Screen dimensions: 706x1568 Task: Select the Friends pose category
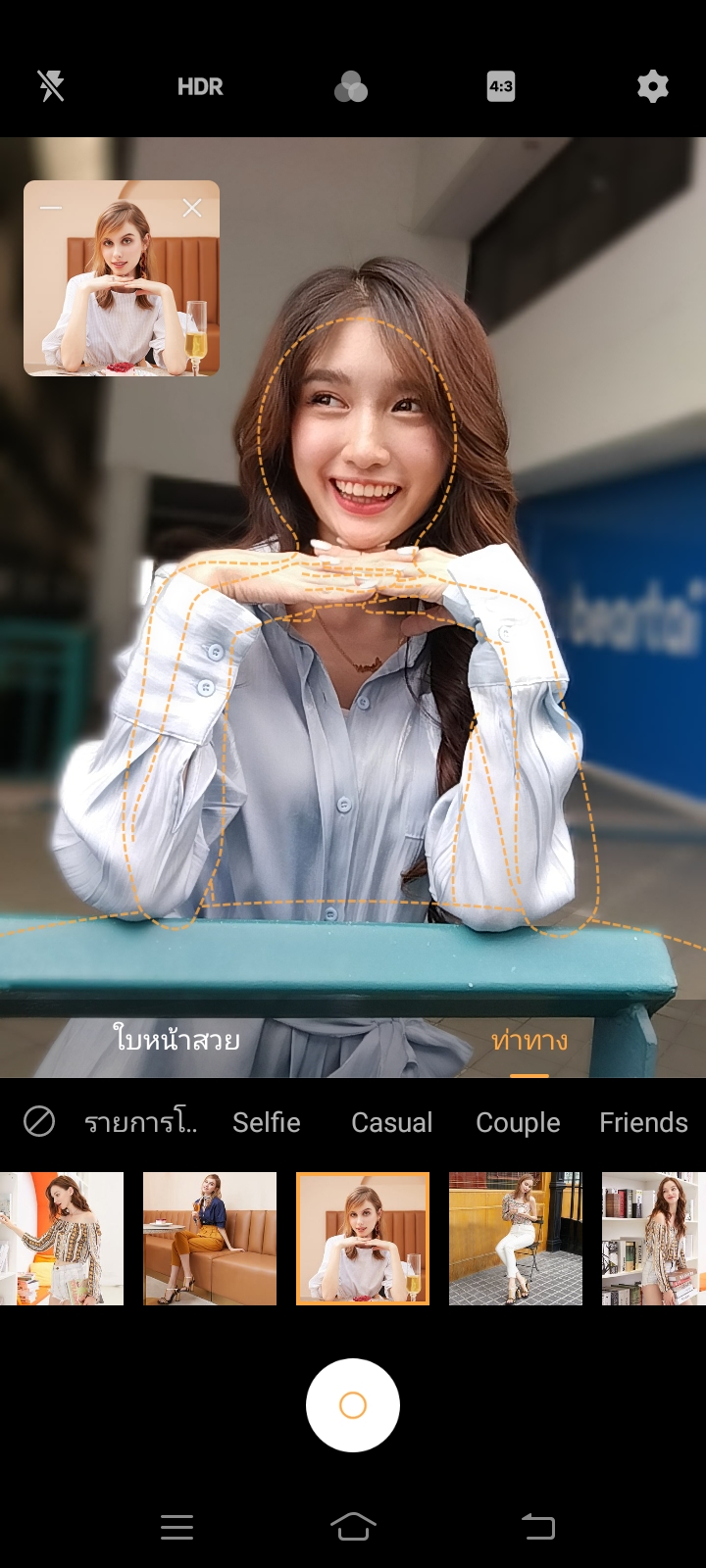[643, 1122]
